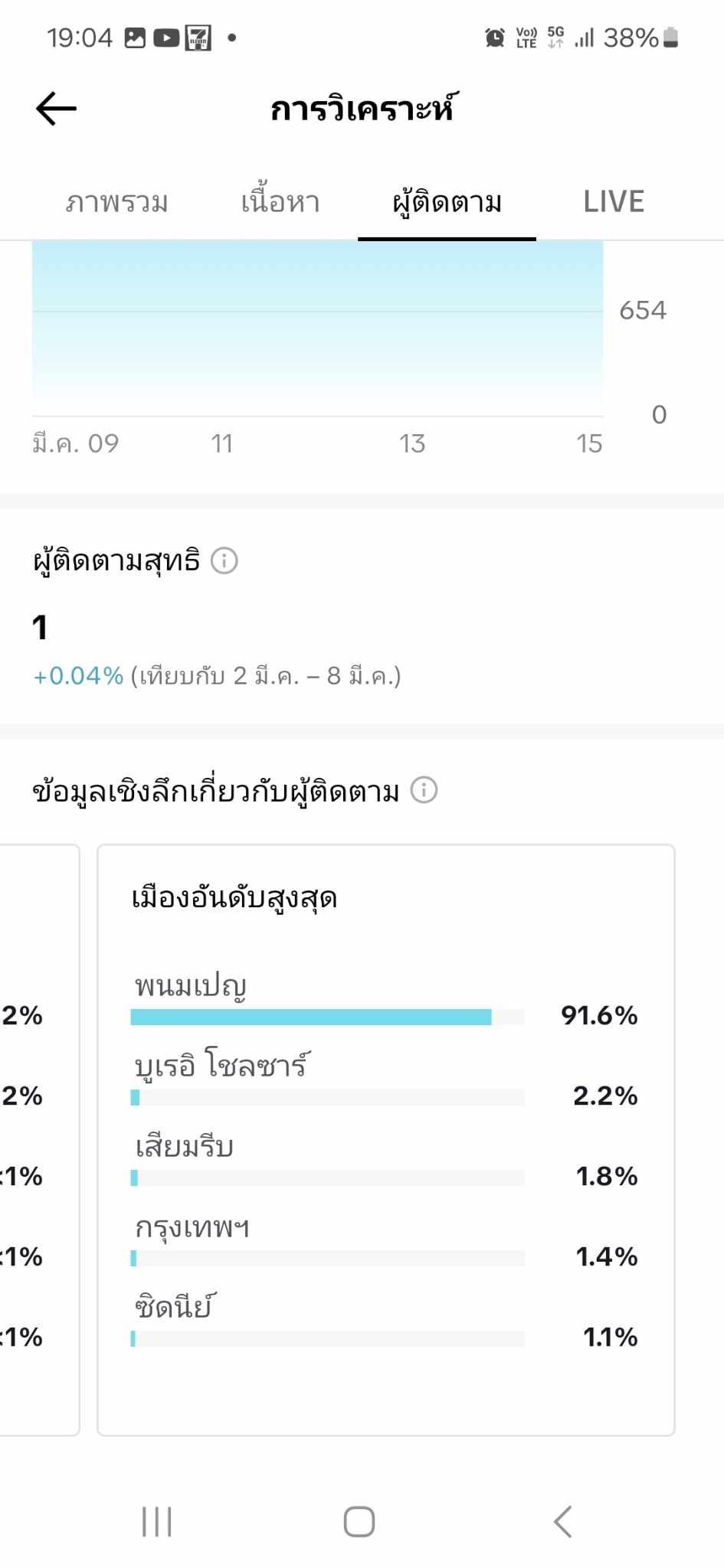724x1568 pixels.
Task: Tap info icon beside ข้อมูลเชิงลึกเกี่ยวกับผู้ติดตาม
Action: tap(424, 790)
